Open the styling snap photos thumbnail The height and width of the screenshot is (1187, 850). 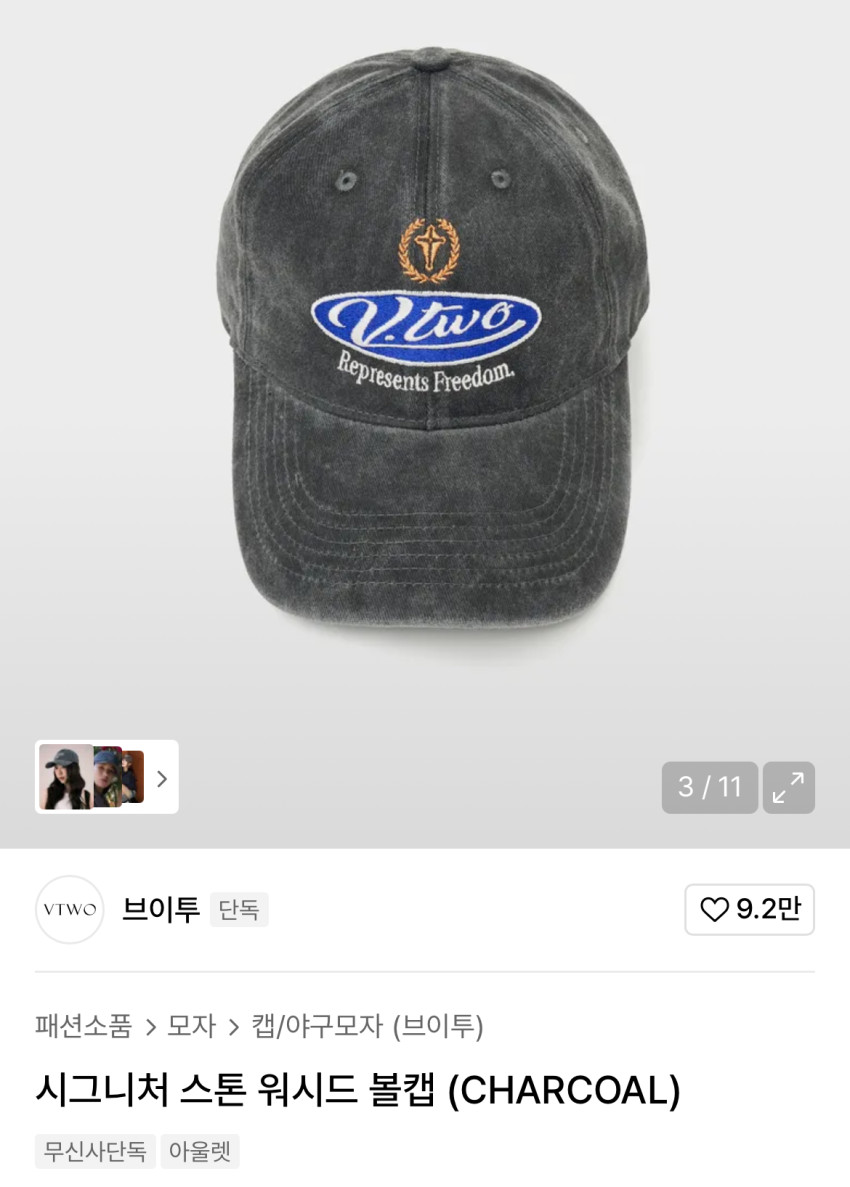click(x=106, y=777)
